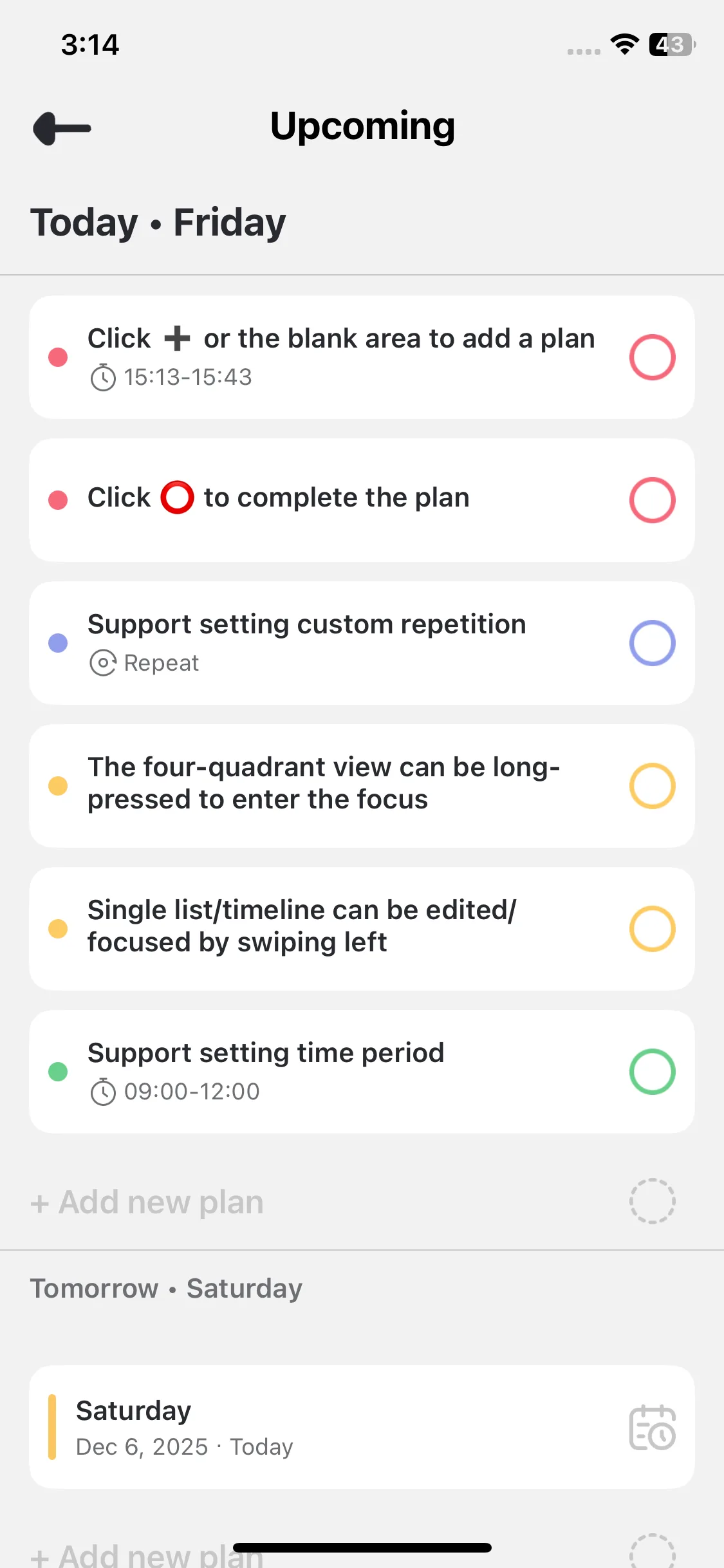Open the 'Click + or the blank area' plan
724x1568 pixels.
tap(341, 357)
